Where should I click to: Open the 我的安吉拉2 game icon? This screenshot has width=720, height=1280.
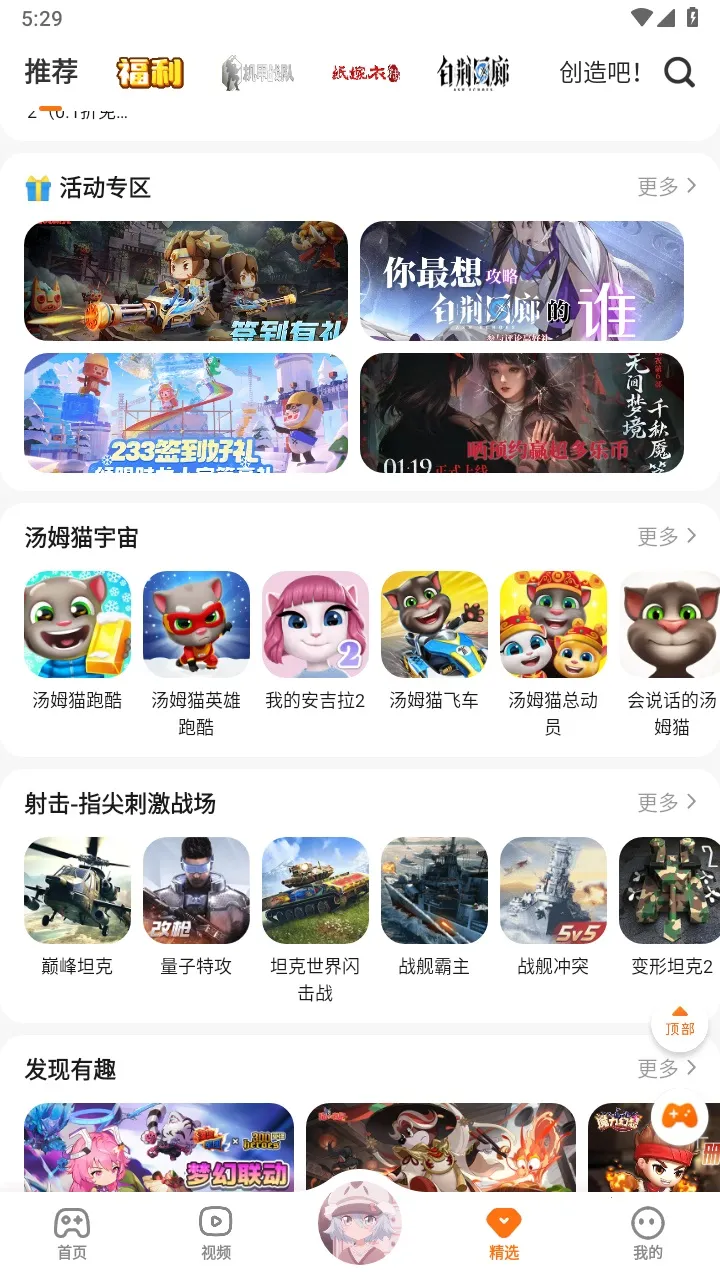(315, 623)
